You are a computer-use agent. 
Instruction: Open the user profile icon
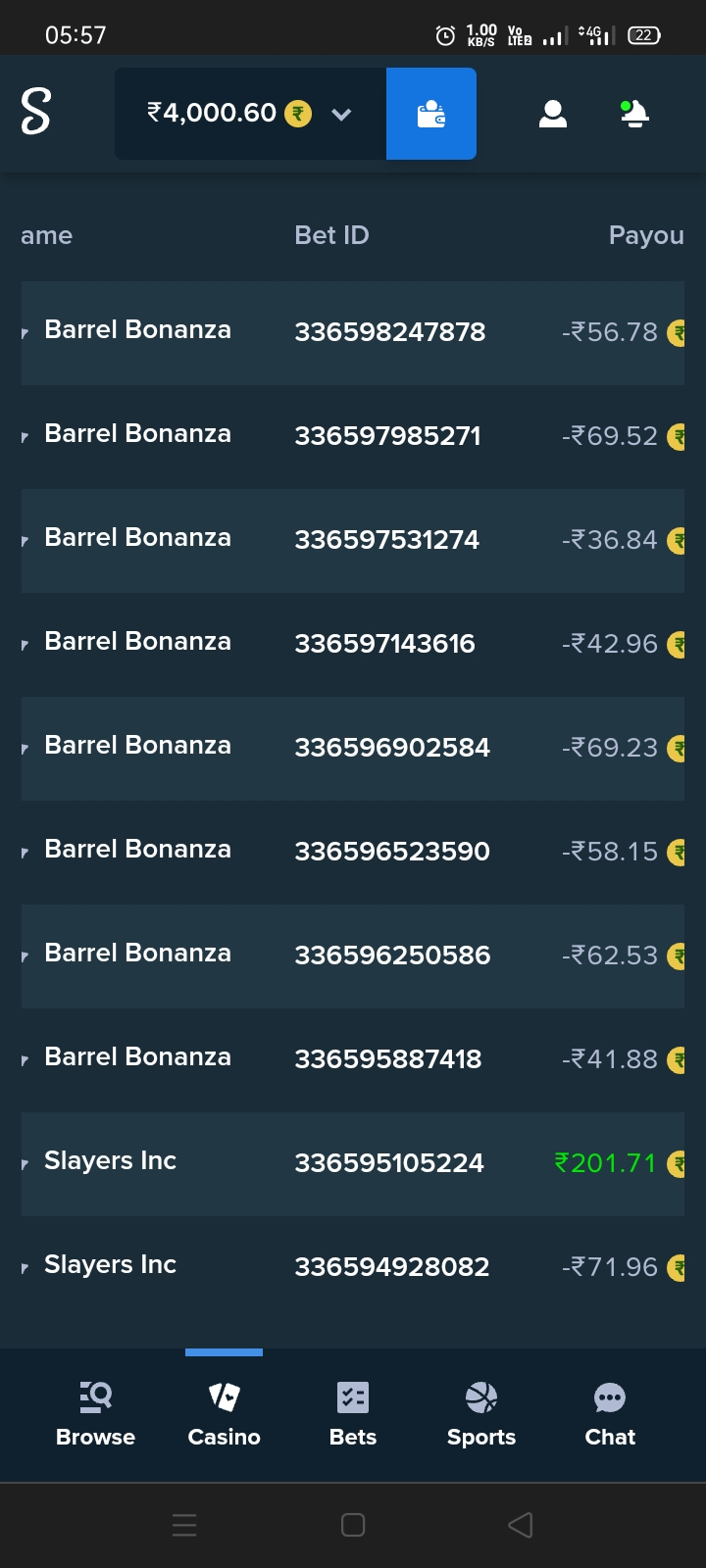tap(553, 114)
